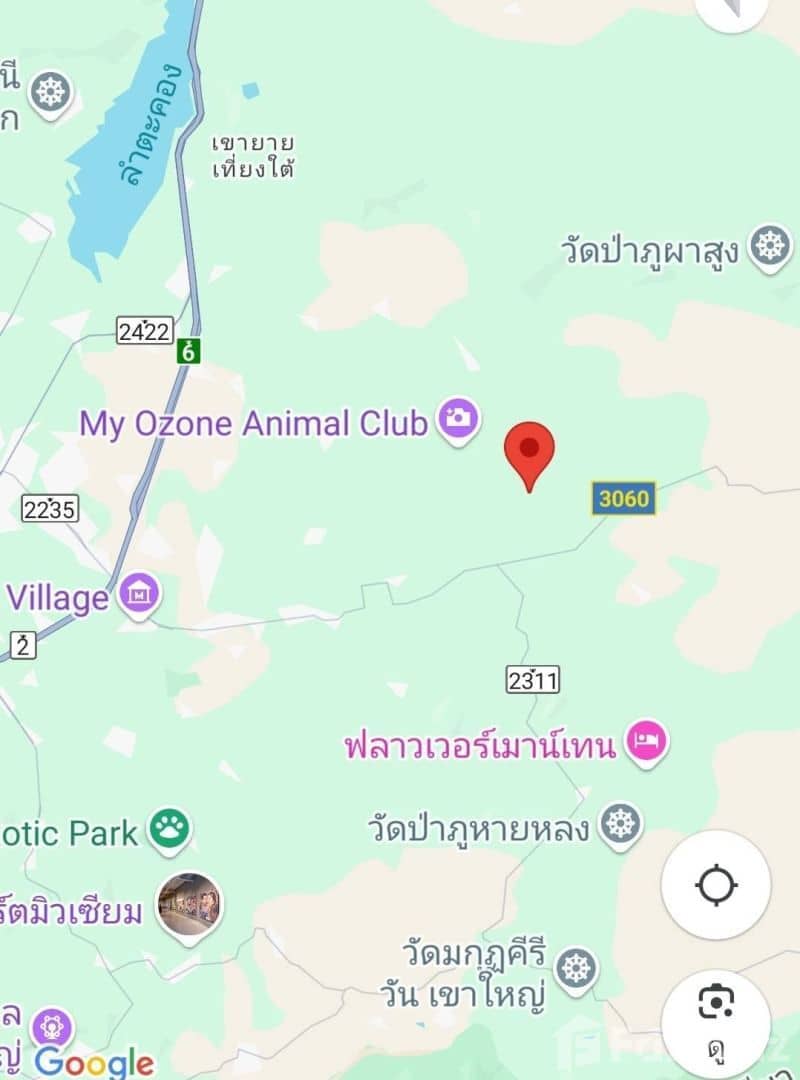
Task: Open the ฟลาวเวอร์เมาน์เทน hotel marker
Action: click(x=647, y=743)
